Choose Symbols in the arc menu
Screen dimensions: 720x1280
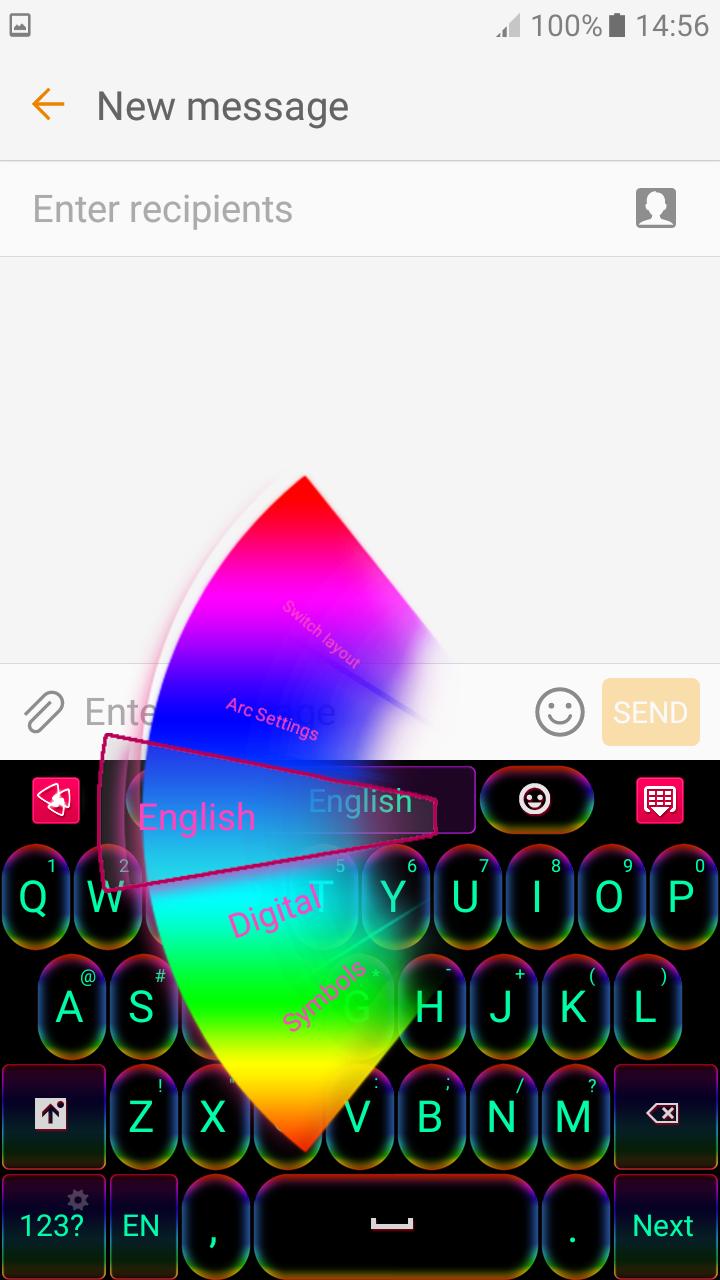(325, 996)
